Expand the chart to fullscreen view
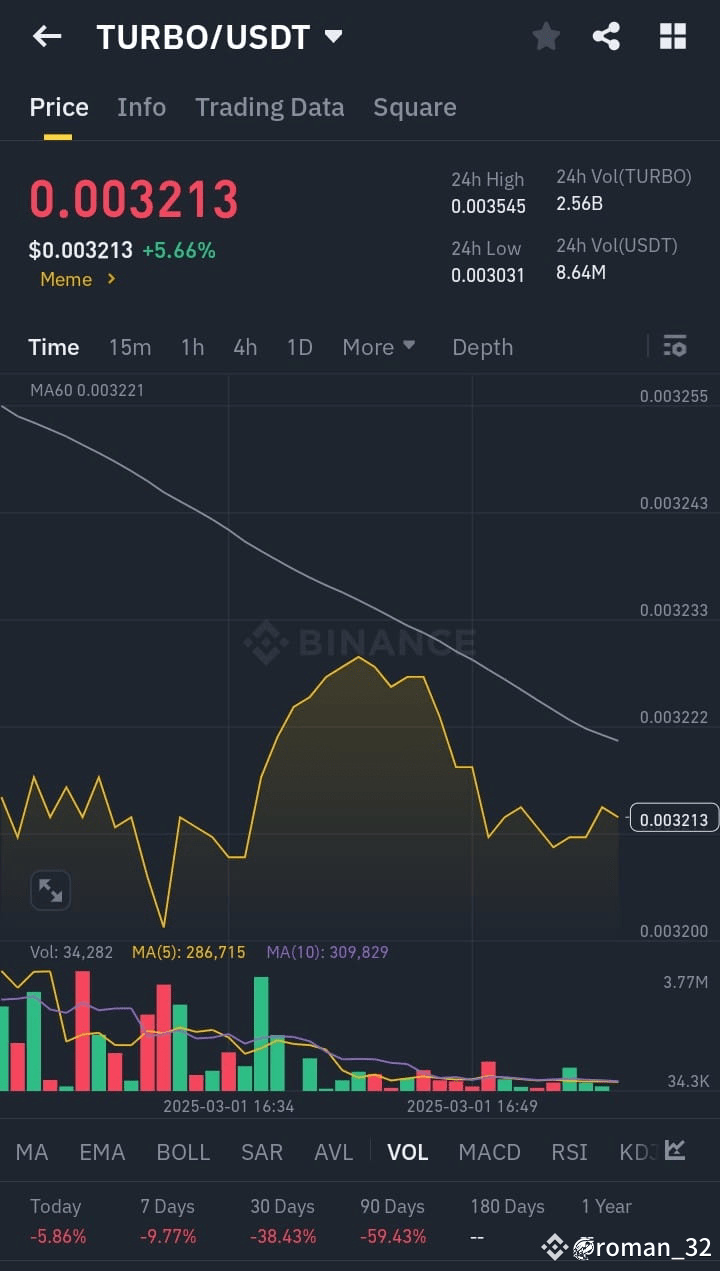This screenshot has height=1271, width=720. coord(50,890)
